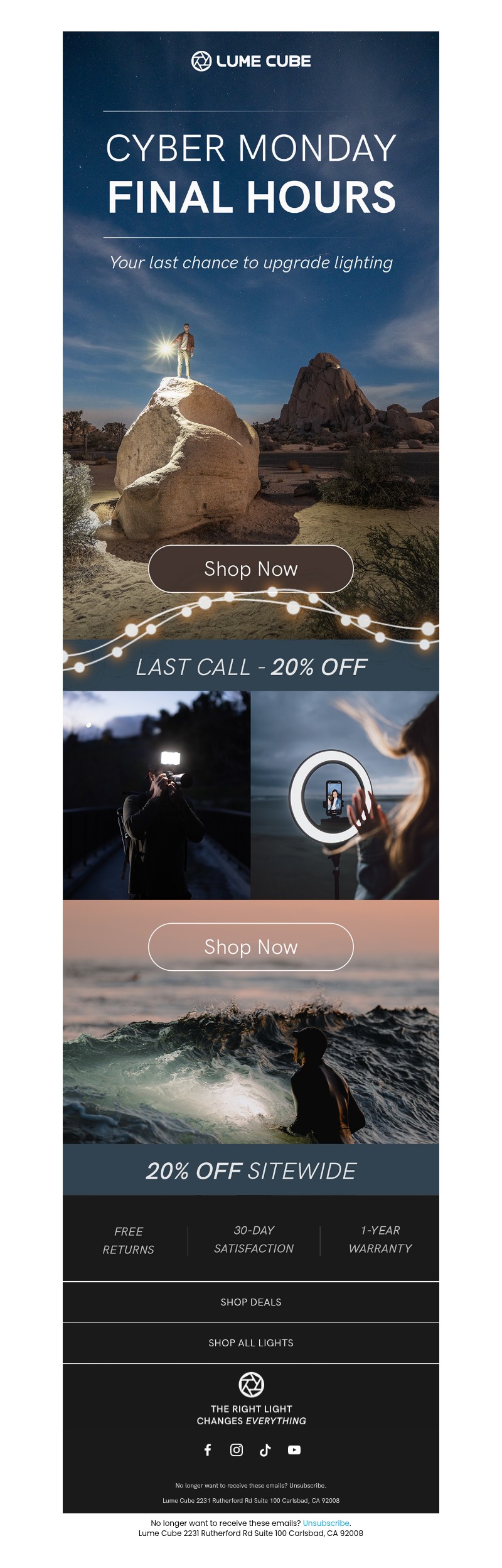Viewport: 502px width, 1568px height.
Task: Tap Shop Now over the ocean wave photo
Action: (x=250, y=946)
